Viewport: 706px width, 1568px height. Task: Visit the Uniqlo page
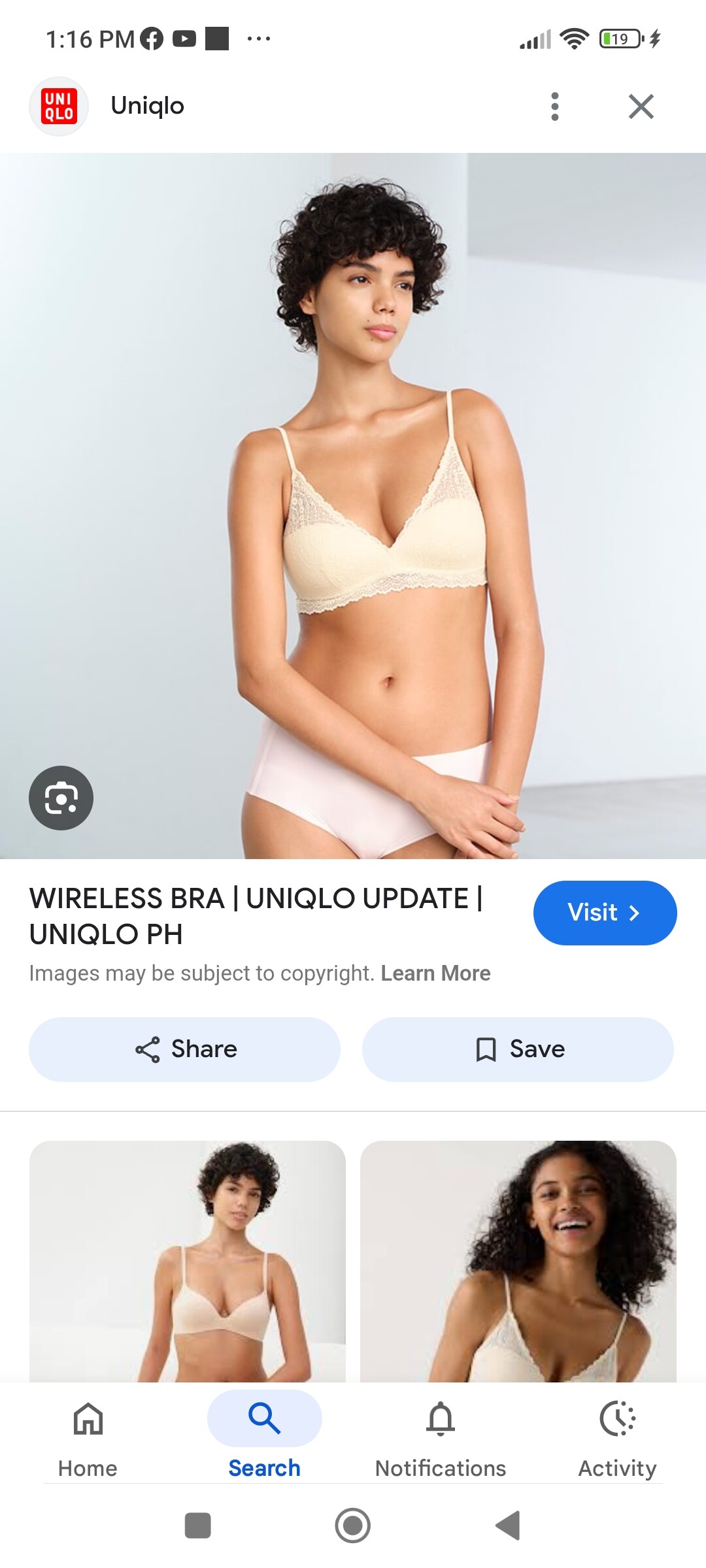click(605, 913)
